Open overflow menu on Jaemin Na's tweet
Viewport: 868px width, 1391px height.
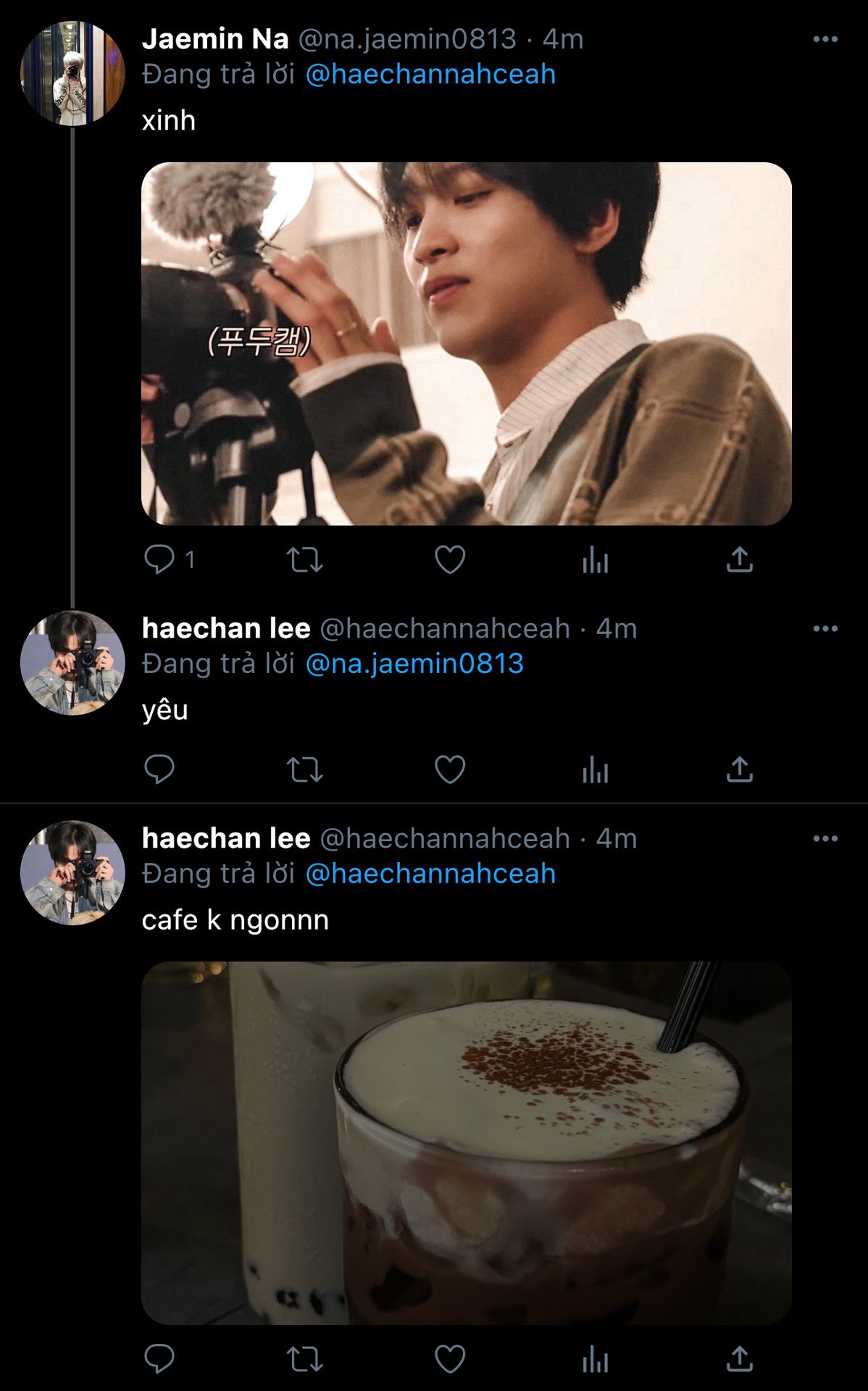(x=825, y=39)
